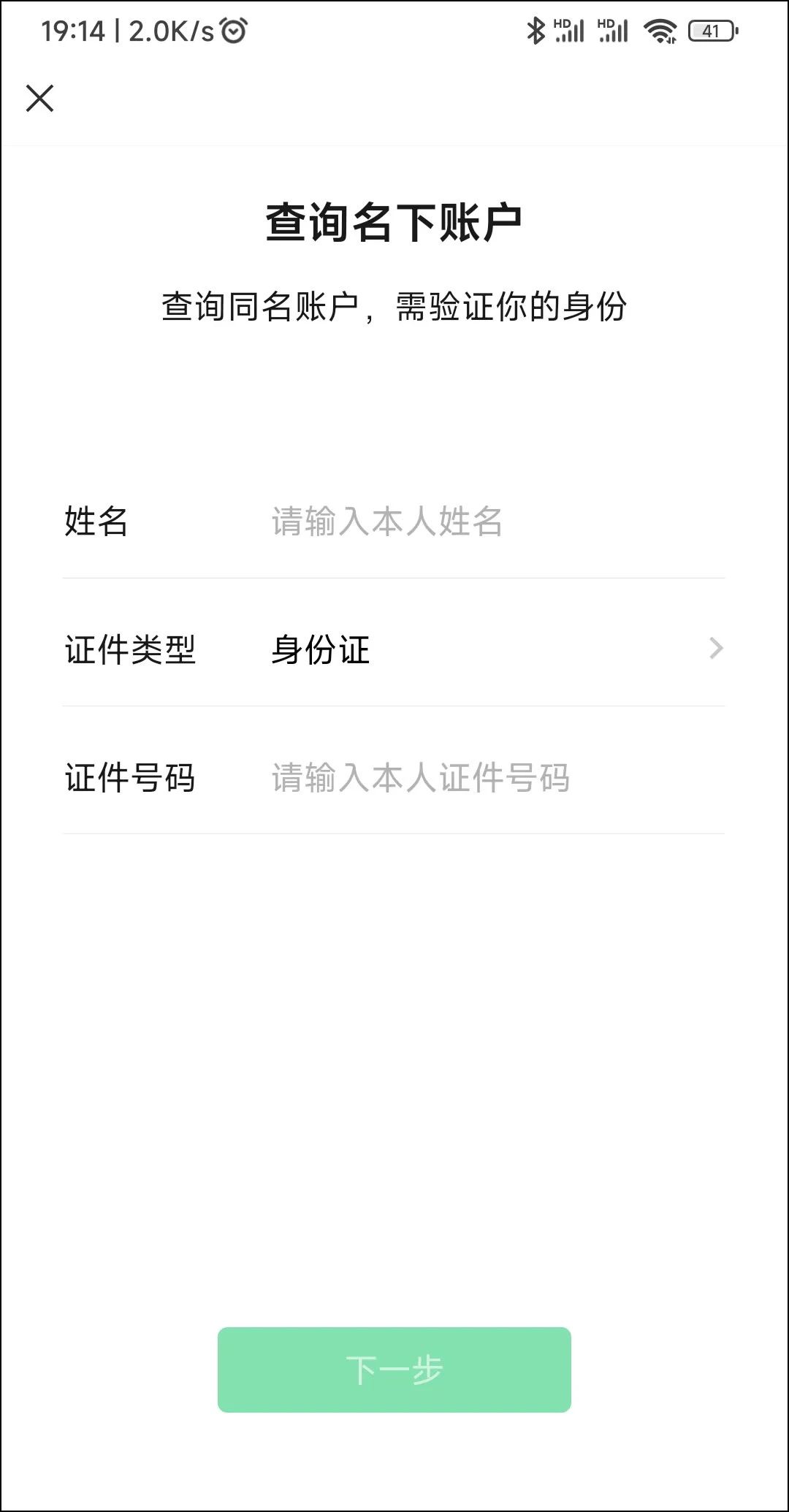Tap the placeholder text 请输入本人姓名
This screenshot has height=1512, width=789.
385,520
